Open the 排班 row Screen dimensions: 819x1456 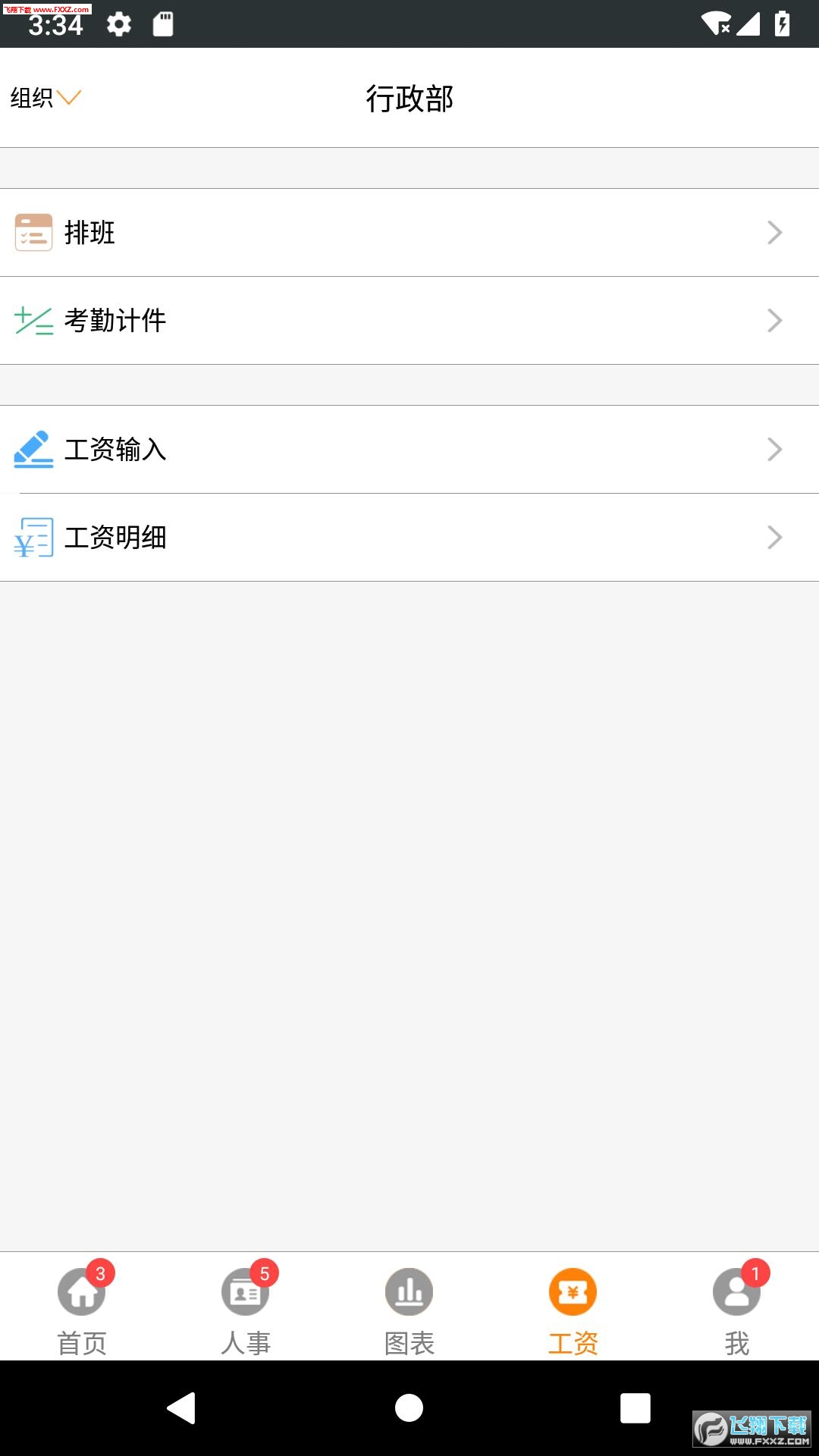(409, 233)
